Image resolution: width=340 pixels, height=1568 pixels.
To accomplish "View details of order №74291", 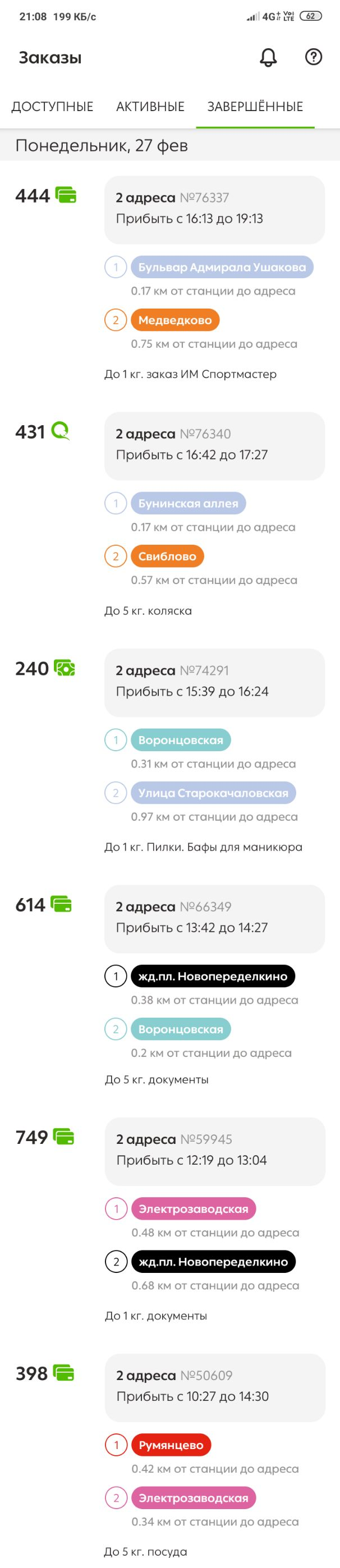I will click(x=214, y=682).
